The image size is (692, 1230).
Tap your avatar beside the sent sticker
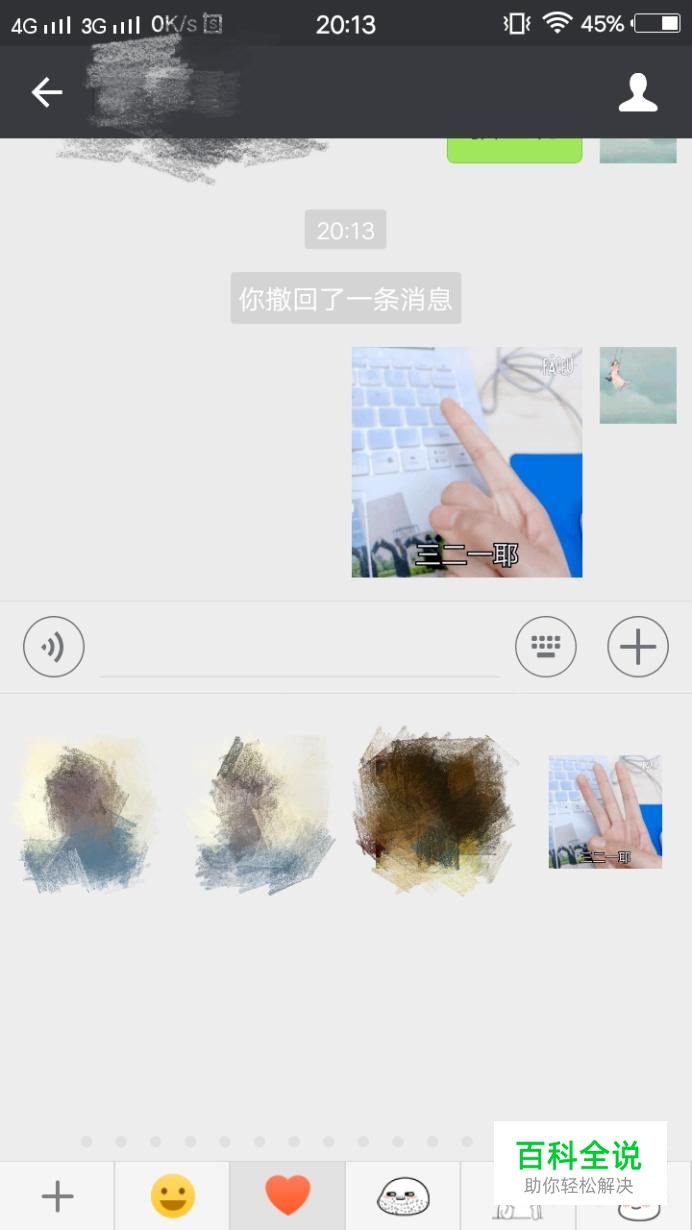click(638, 385)
